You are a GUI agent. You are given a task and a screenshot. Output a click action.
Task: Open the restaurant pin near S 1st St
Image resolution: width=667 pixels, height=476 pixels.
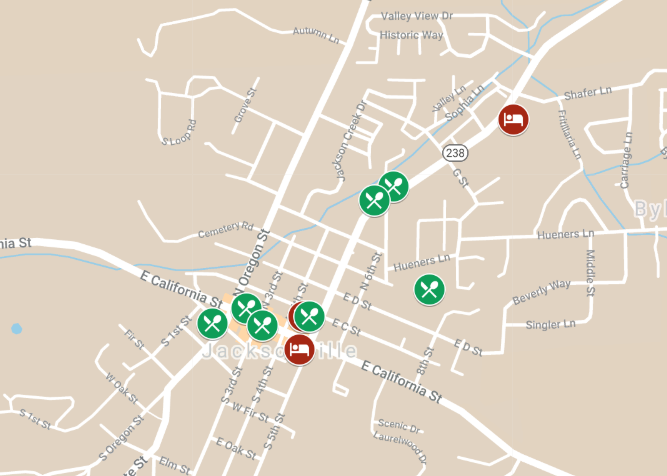point(212,324)
